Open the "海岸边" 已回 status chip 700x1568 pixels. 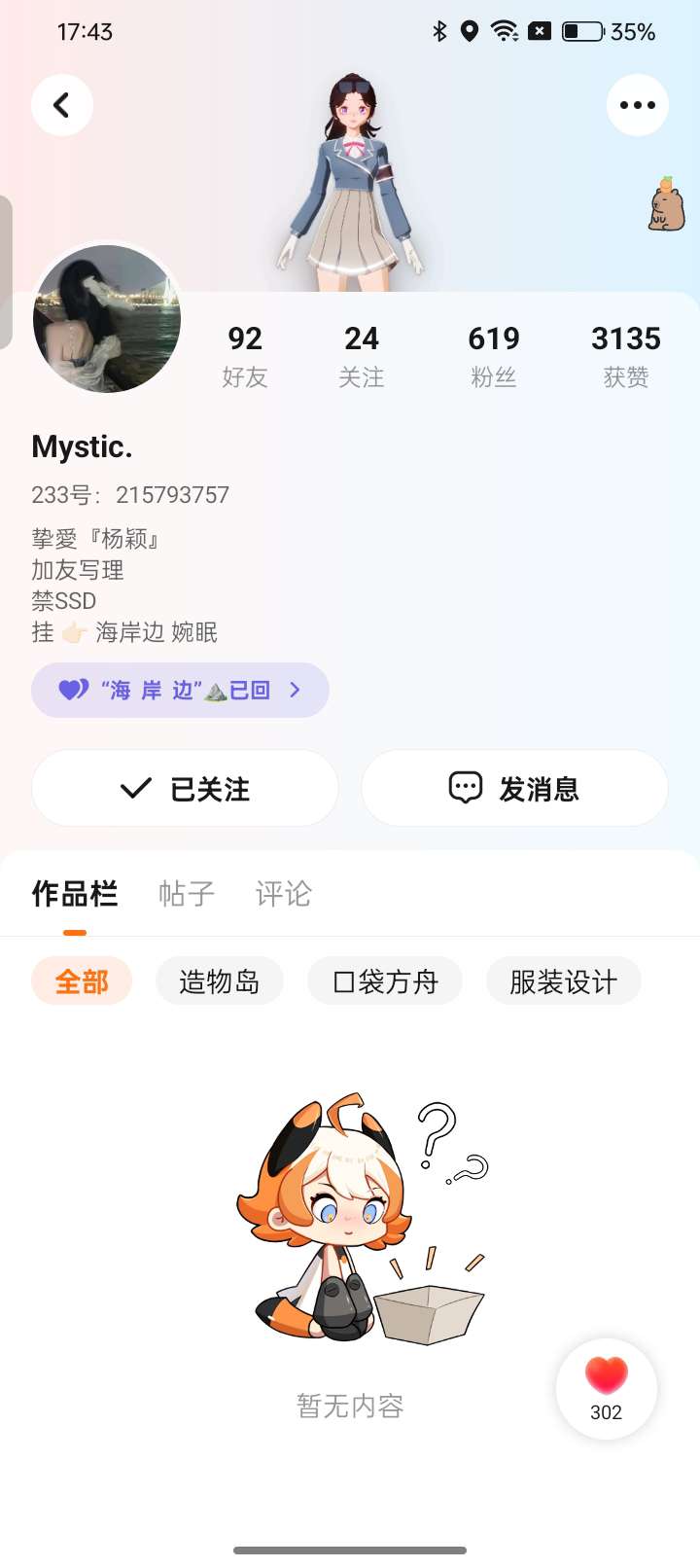(180, 691)
